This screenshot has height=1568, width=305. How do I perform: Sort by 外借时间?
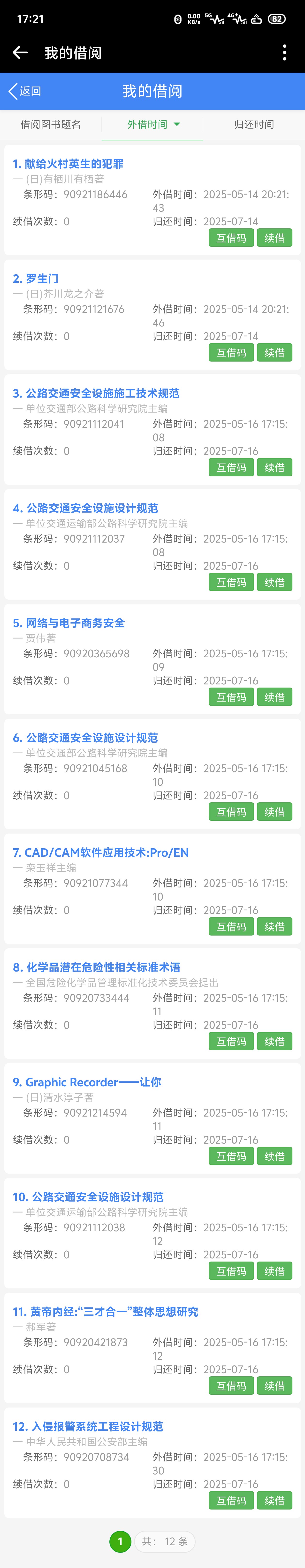pos(152,125)
